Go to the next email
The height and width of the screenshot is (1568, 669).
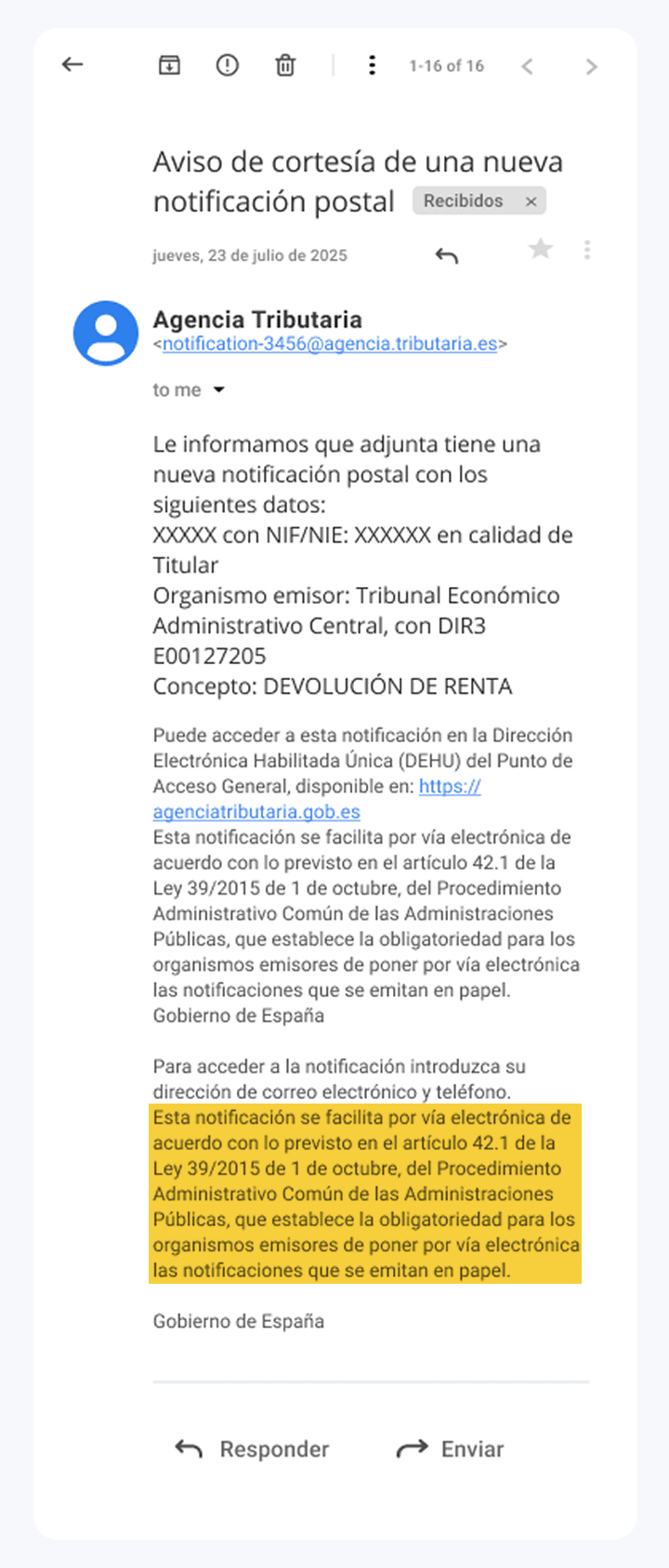pos(591,66)
